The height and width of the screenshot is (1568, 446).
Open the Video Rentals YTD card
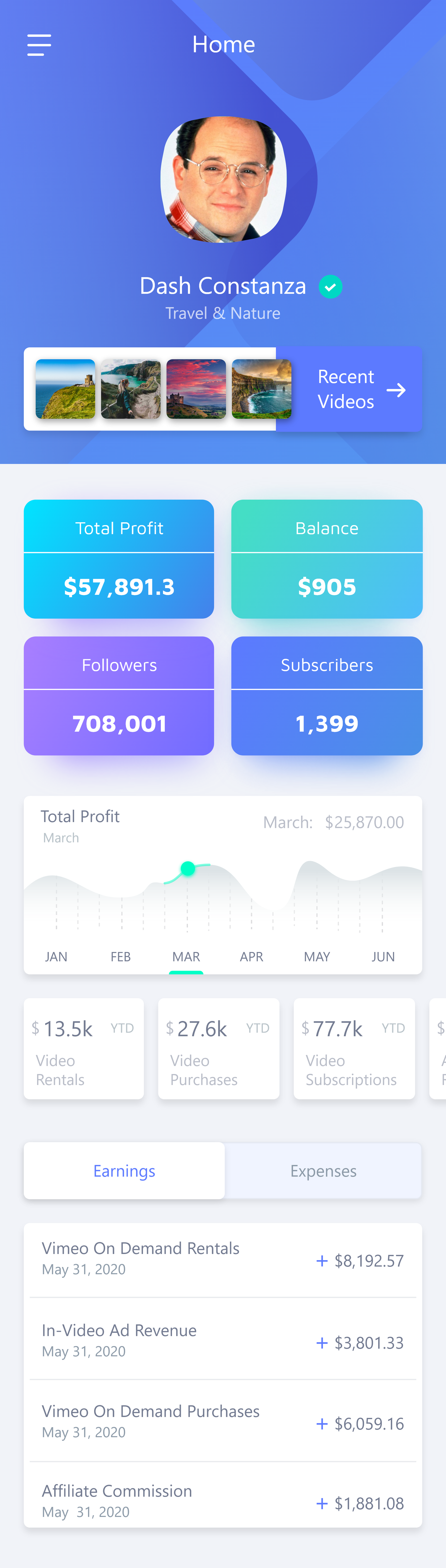click(84, 1049)
